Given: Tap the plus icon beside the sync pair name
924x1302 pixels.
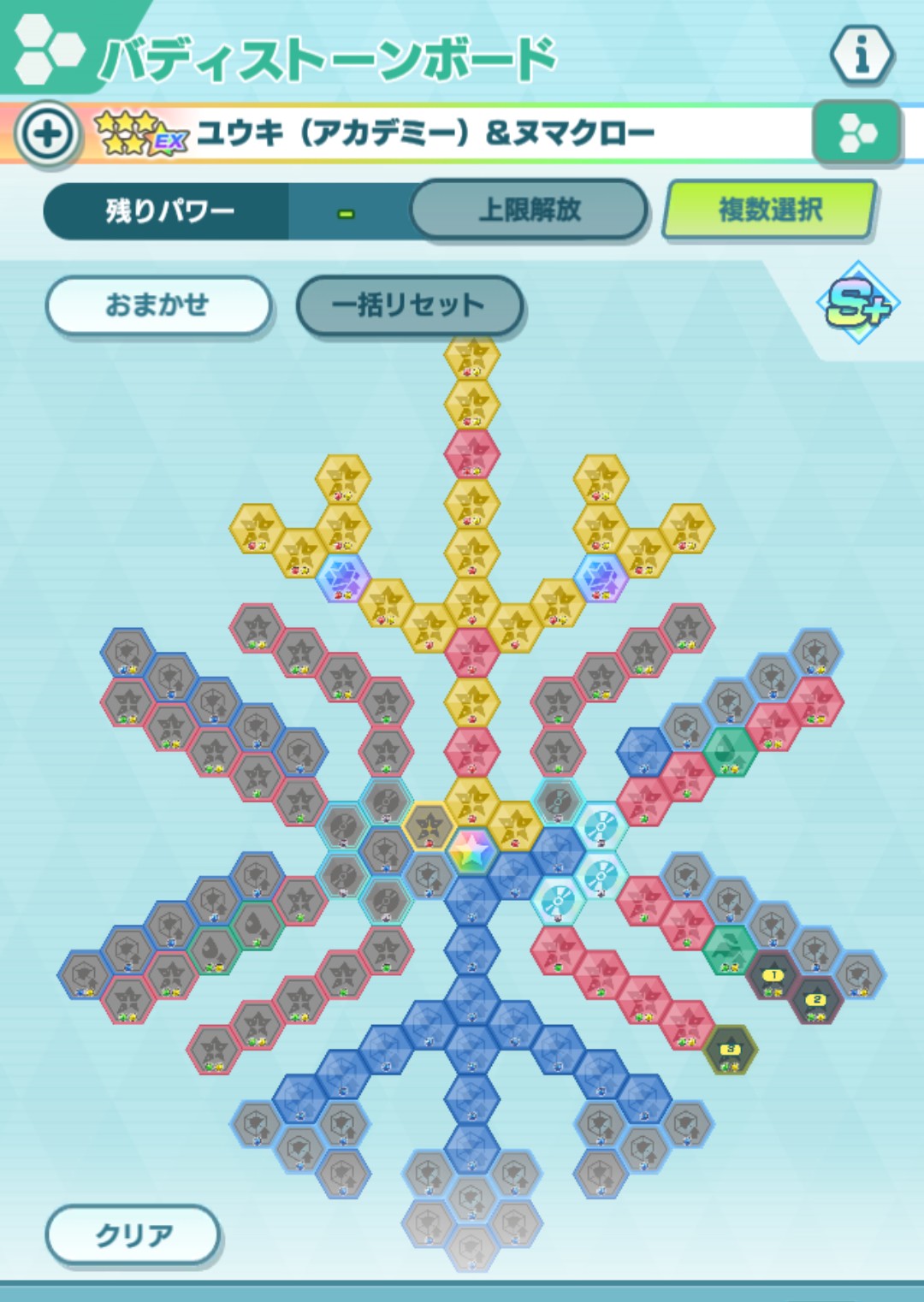Looking at the screenshot, I should [48, 134].
